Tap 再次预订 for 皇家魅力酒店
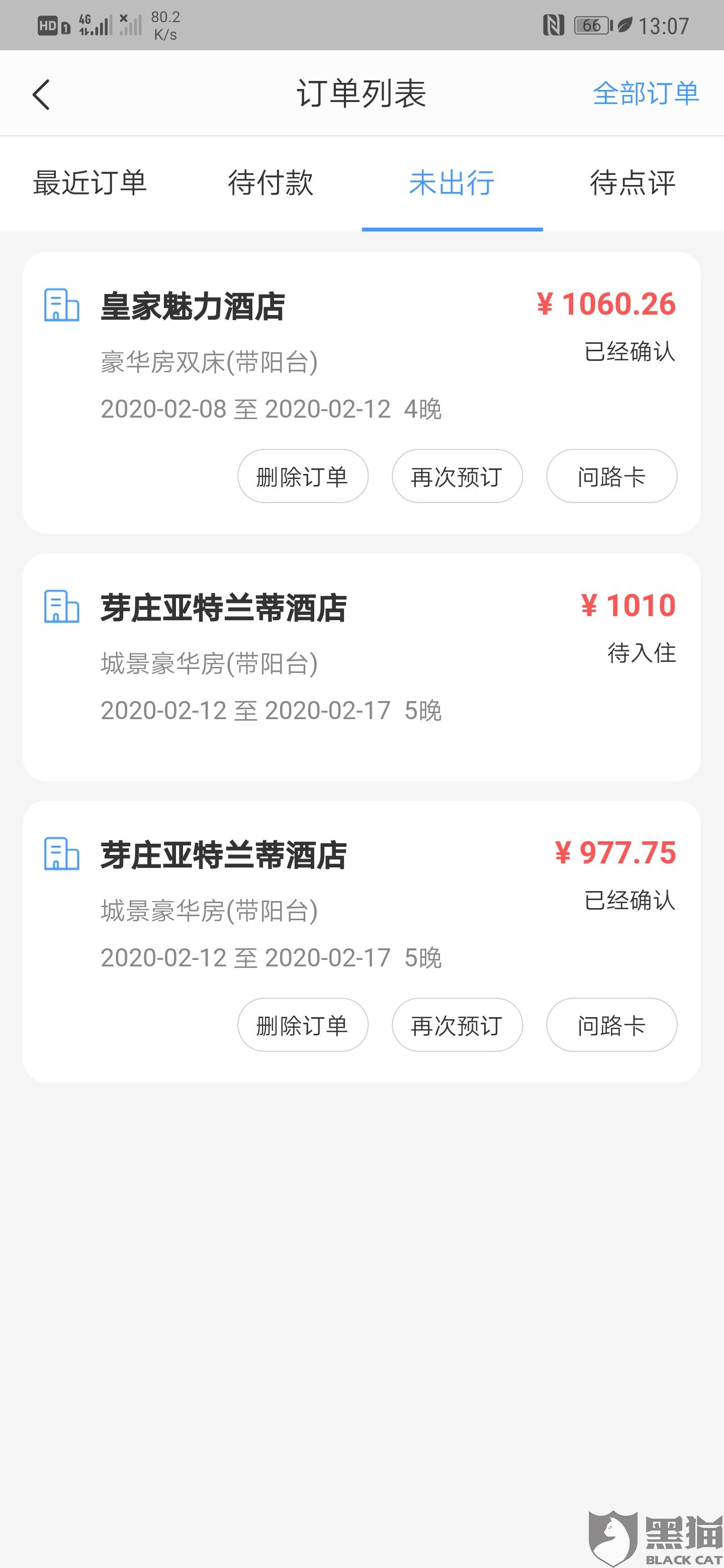The image size is (724, 1568). 458,476
